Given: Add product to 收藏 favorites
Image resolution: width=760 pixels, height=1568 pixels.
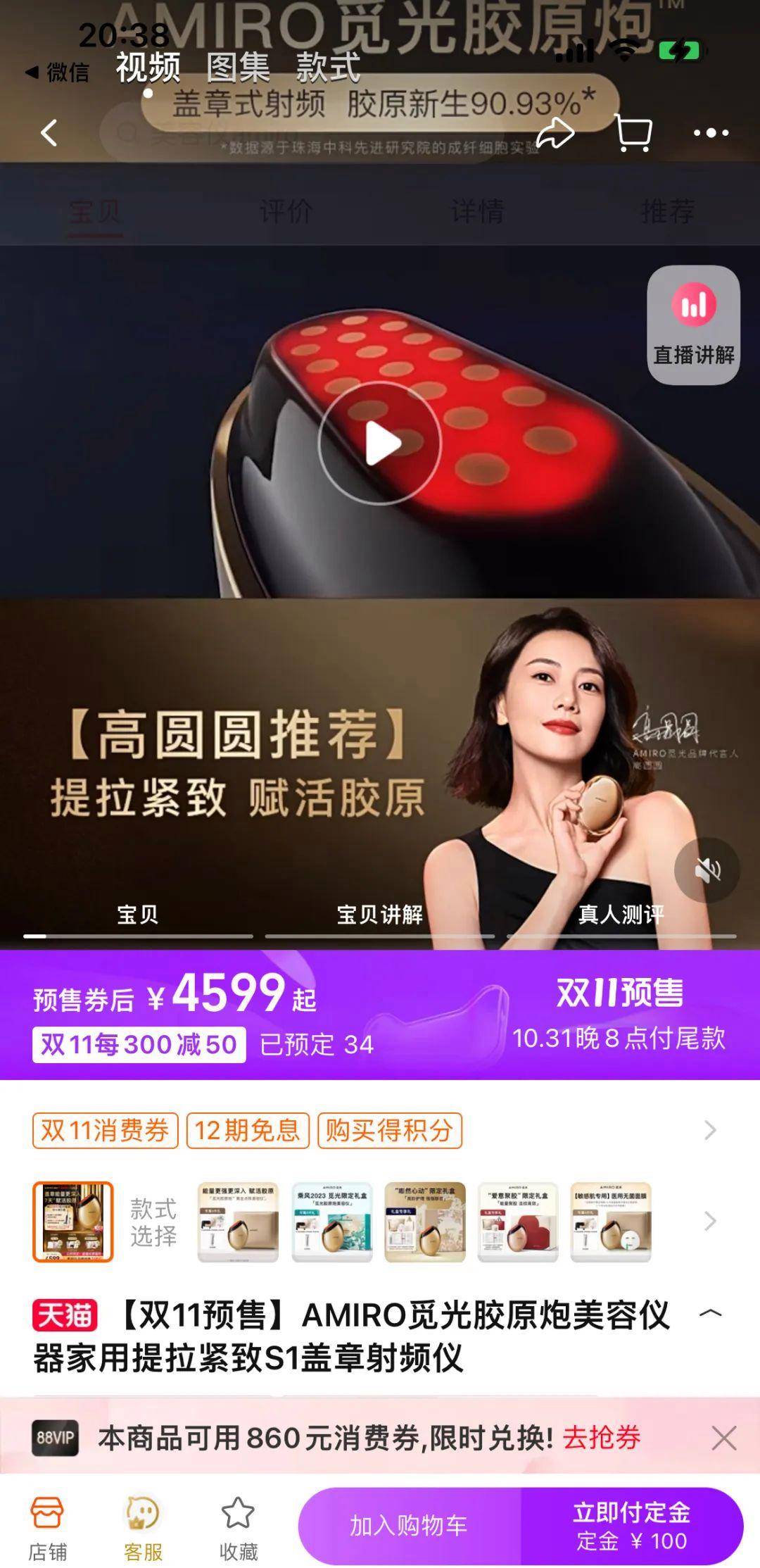Looking at the screenshot, I should 238,1526.
